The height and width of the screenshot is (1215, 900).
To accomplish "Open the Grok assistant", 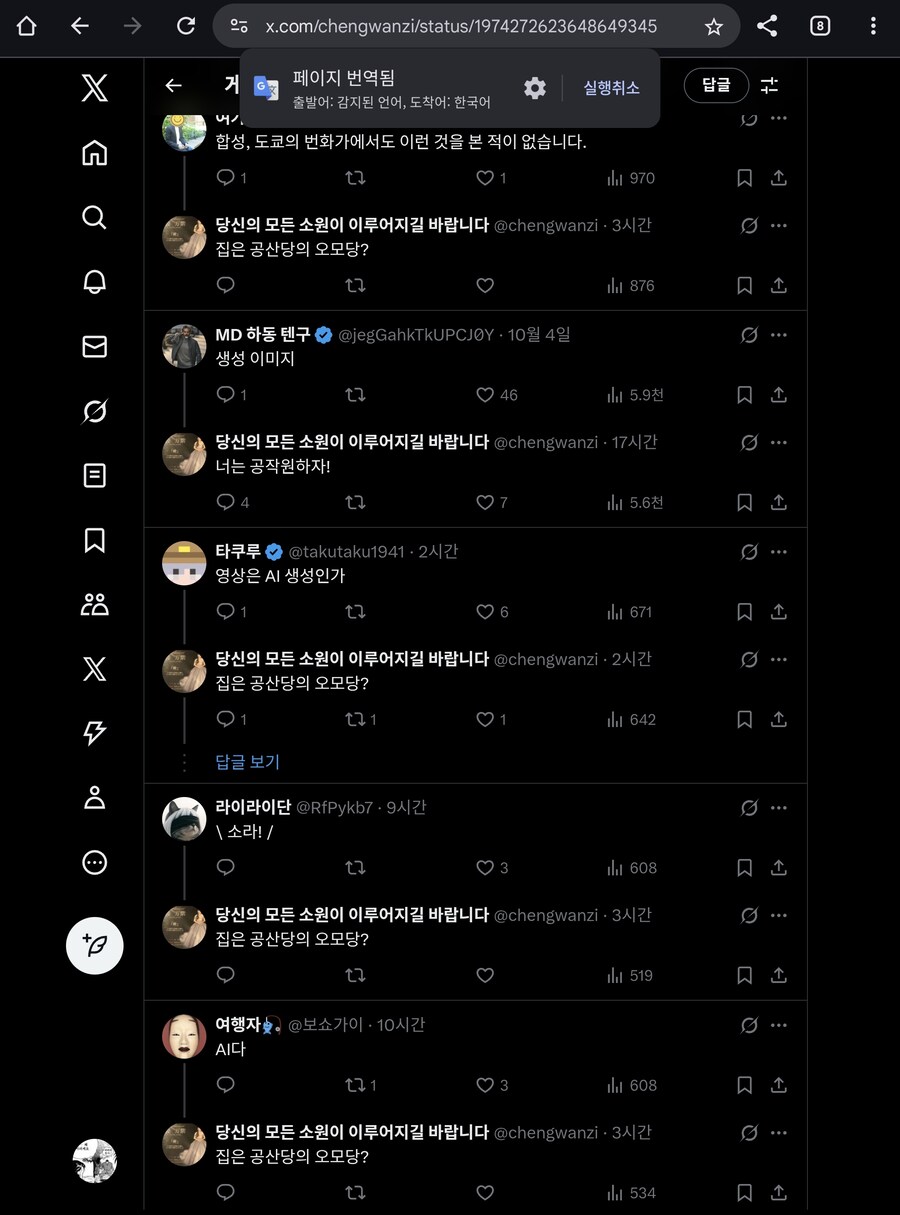I will click(x=94, y=411).
